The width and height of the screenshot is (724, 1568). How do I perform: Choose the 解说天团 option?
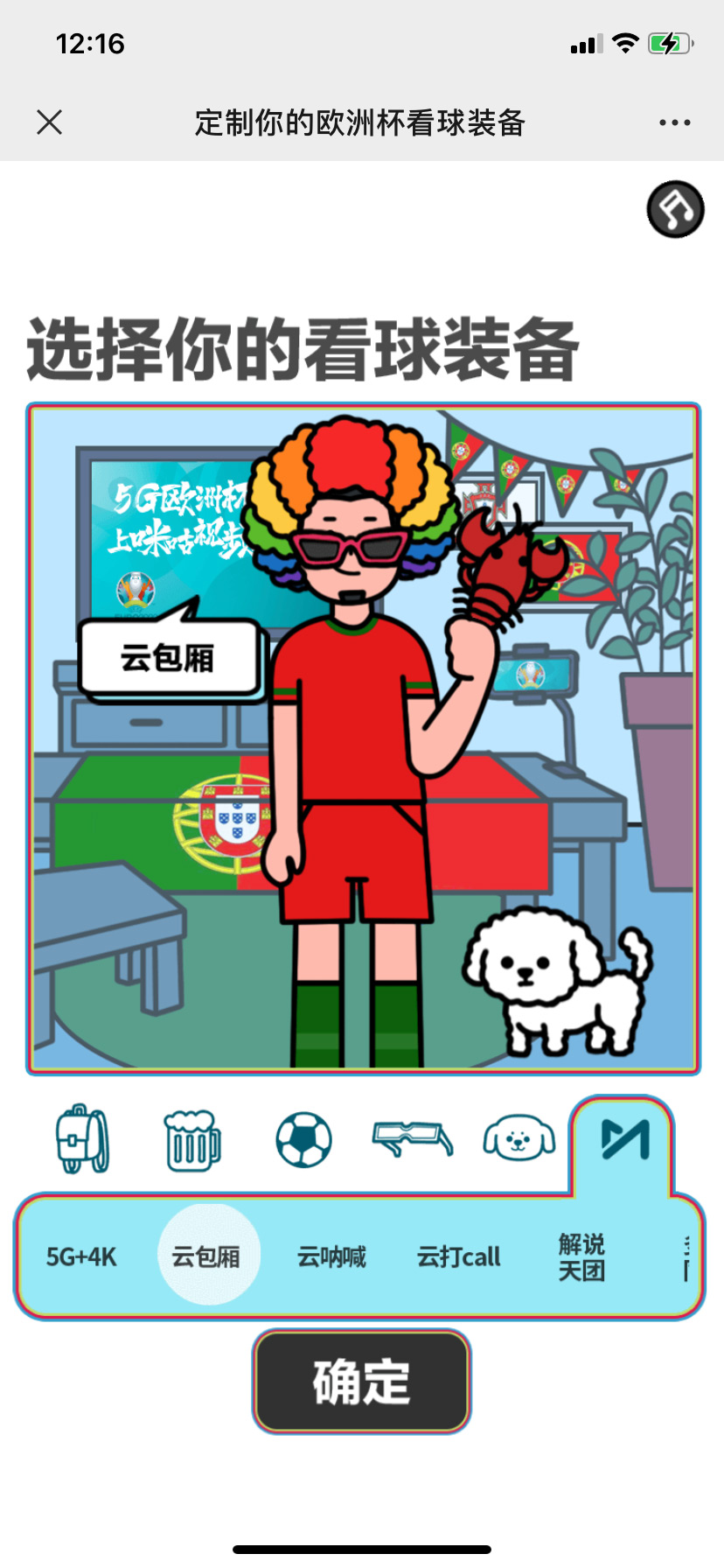click(581, 1257)
